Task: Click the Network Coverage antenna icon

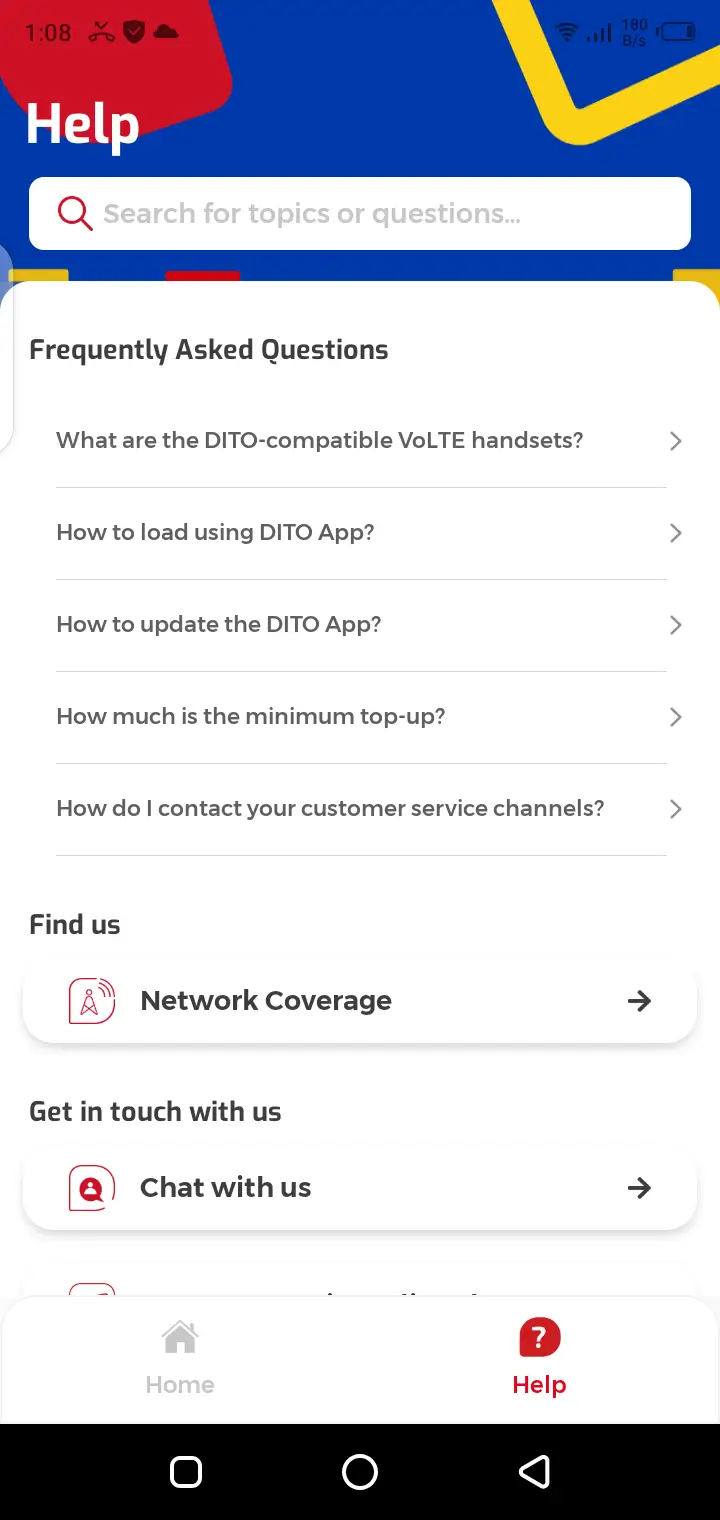Action: pyautogui.click(x=91, y=1000)
